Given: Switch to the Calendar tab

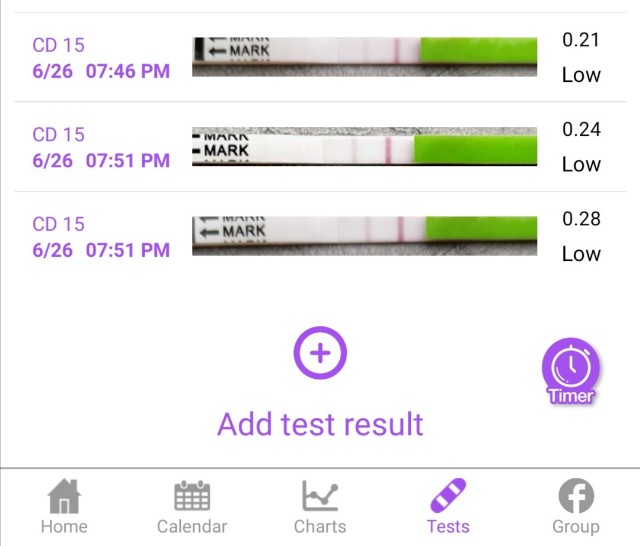Looking at the screenshot, I should tap(192, 507).
